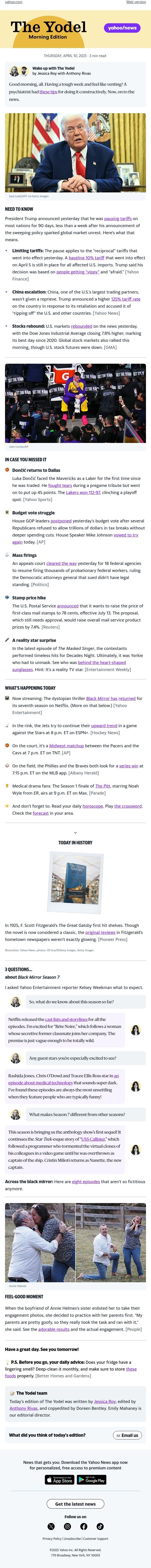Tap the yahoo/news button in header
Screen dimensions: 151x1568
click(122, 28)
